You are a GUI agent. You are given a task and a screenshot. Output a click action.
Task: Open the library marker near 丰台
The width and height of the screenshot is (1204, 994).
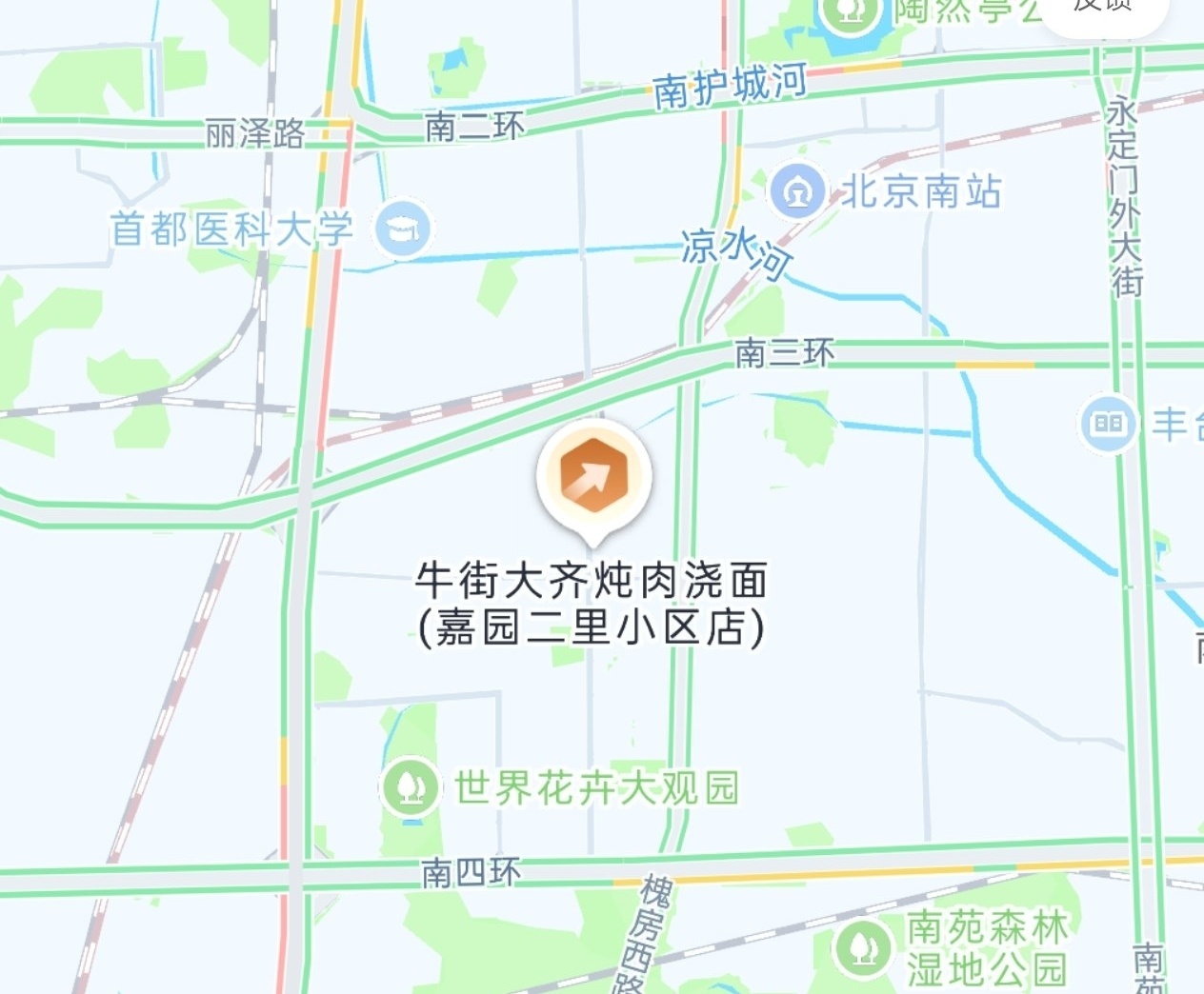pyautogui.click(x=1108, y=424)
